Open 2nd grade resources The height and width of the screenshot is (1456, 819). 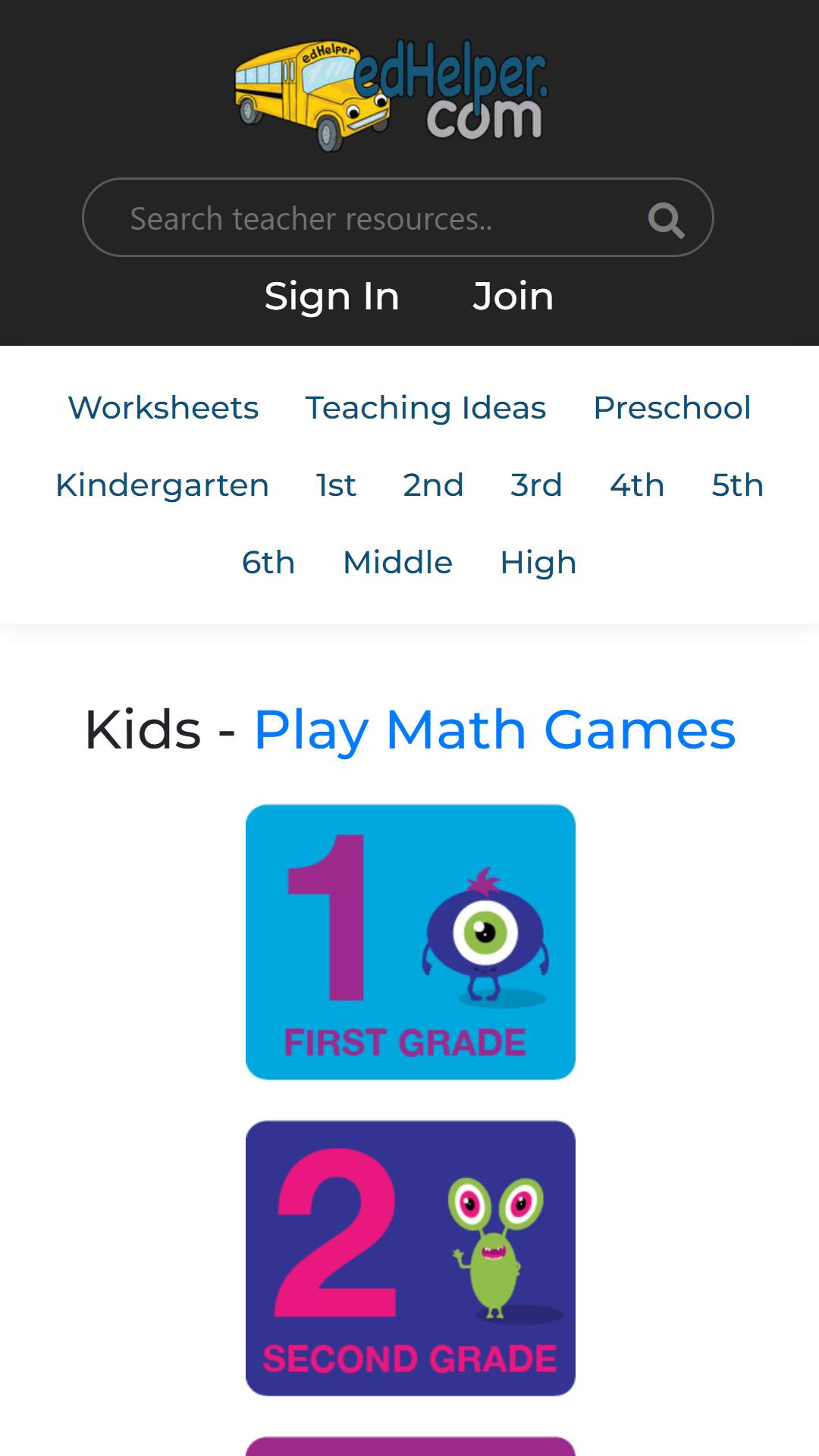(x=433, y=485)
